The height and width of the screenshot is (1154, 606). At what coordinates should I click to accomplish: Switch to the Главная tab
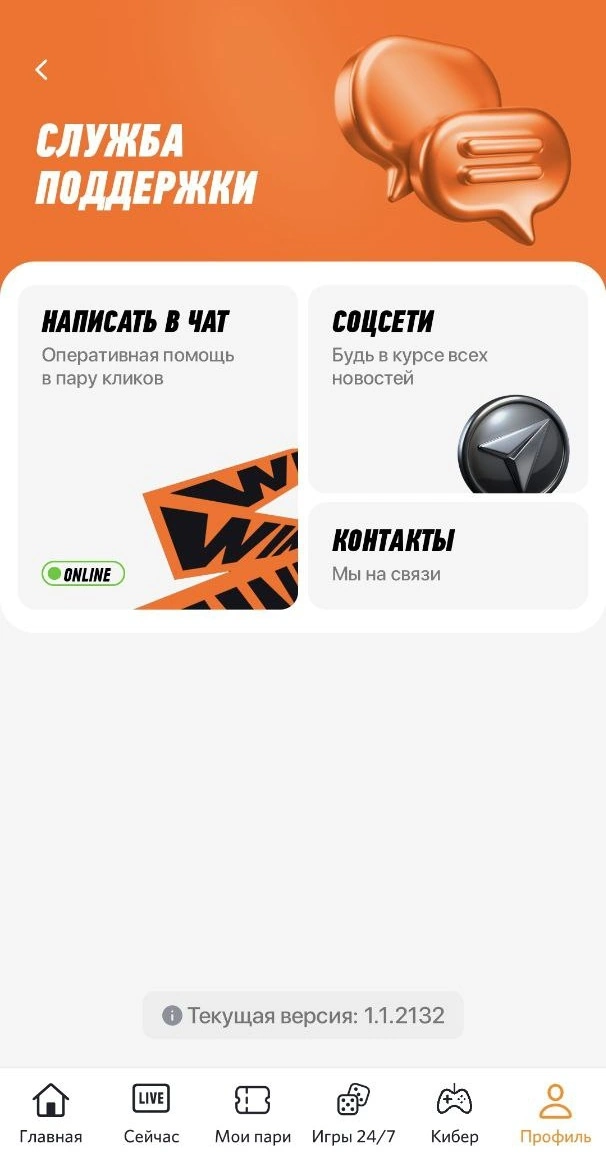tap(50, 1113)
